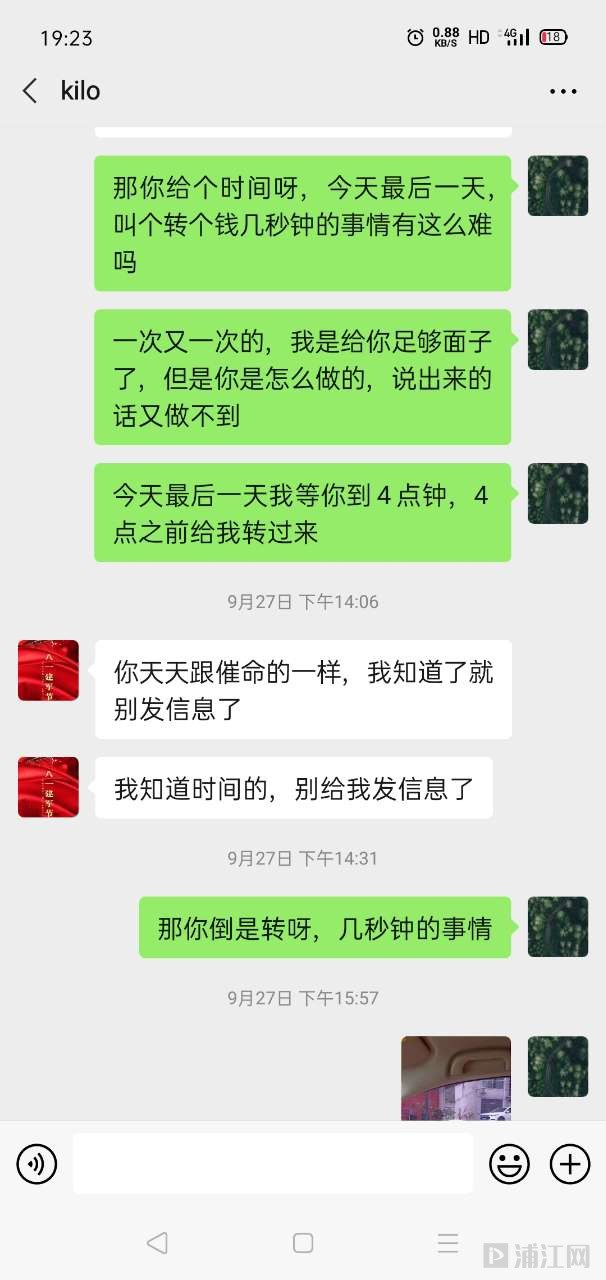606x1280 pixels.
Task: Tap the system home button
Action: click(303, 1243)
